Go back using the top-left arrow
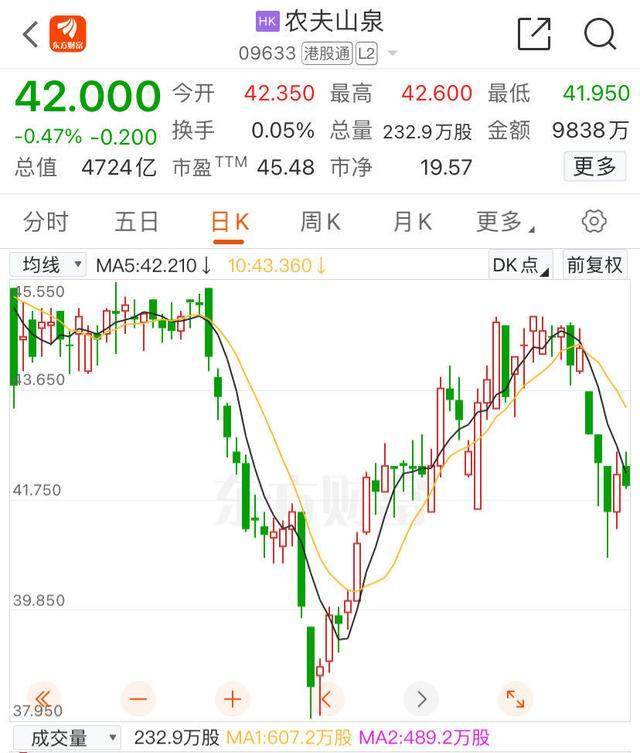This screenshot has width=640, height=753. pyautogui.click(x=30, y=35)
